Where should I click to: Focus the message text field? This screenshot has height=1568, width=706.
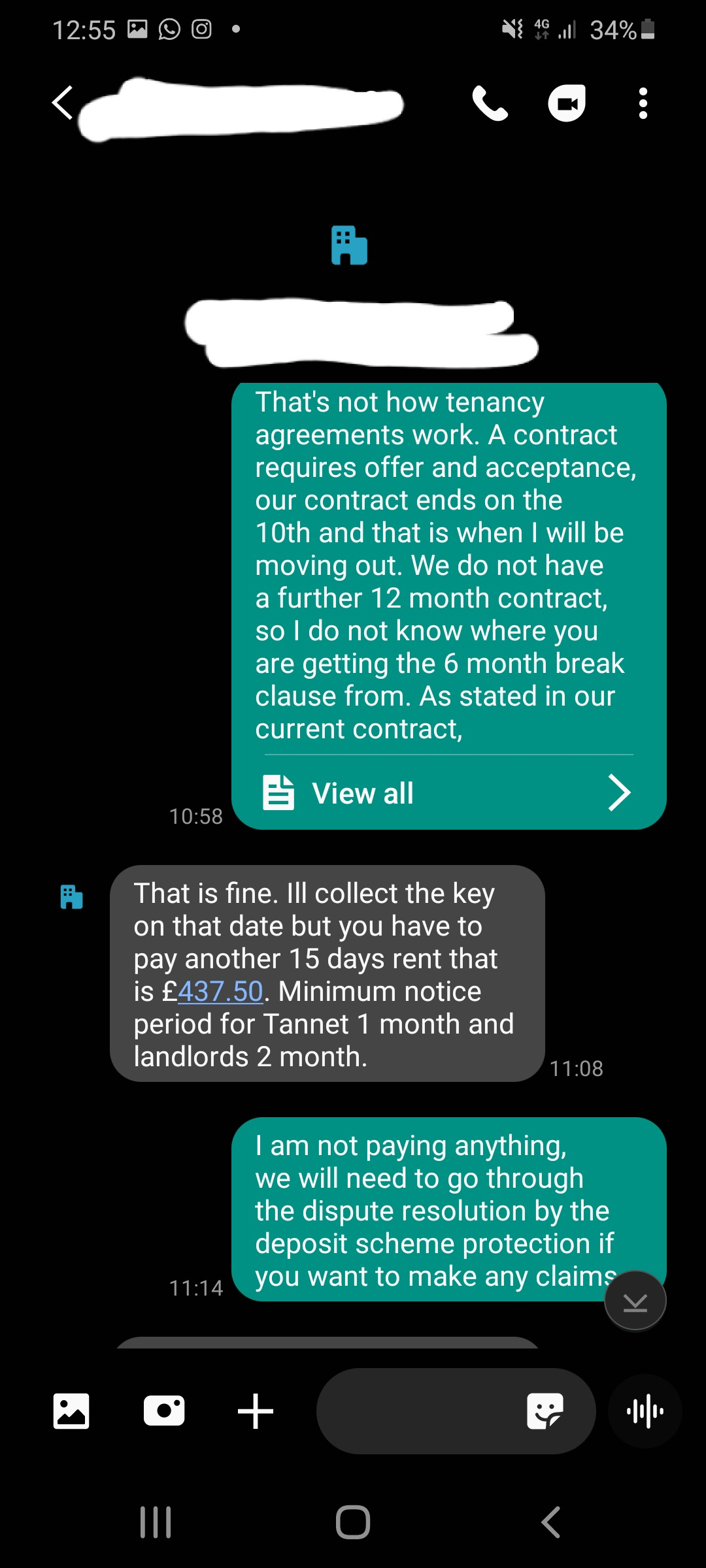418,1411
